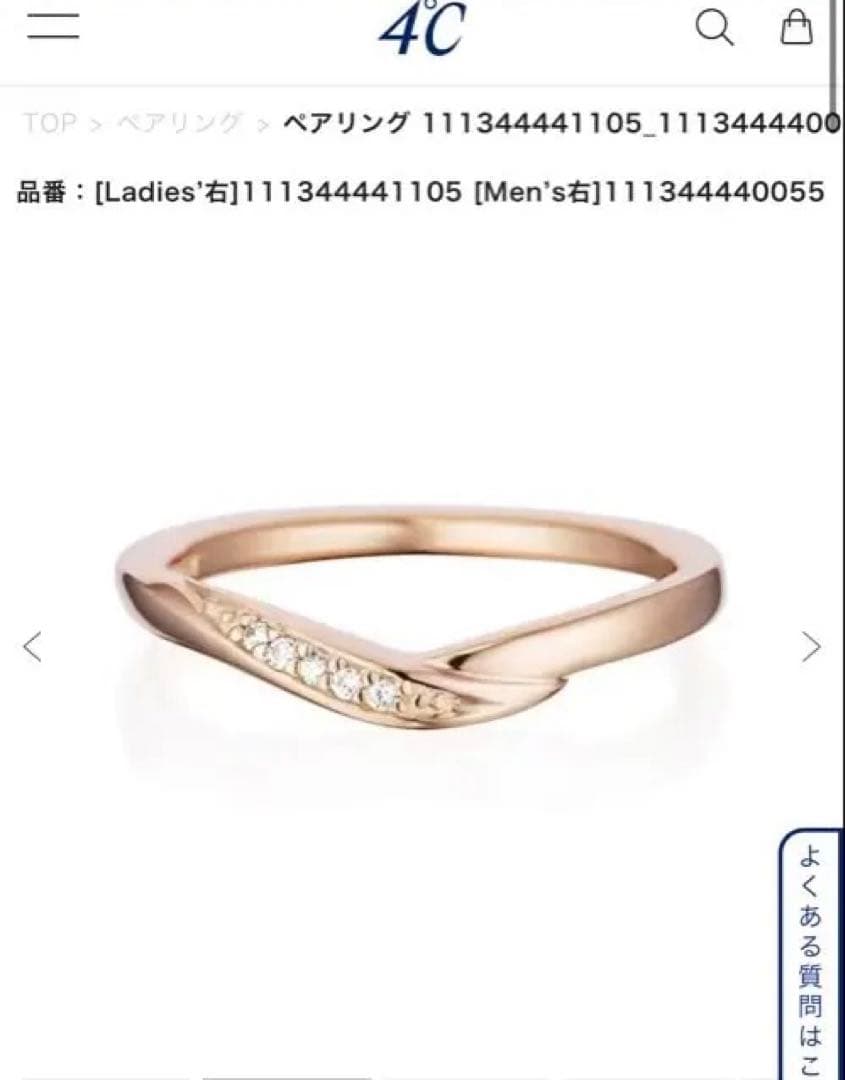Open the search magnifier
This screenshot has height=1080, width=845.
(714, 27)
